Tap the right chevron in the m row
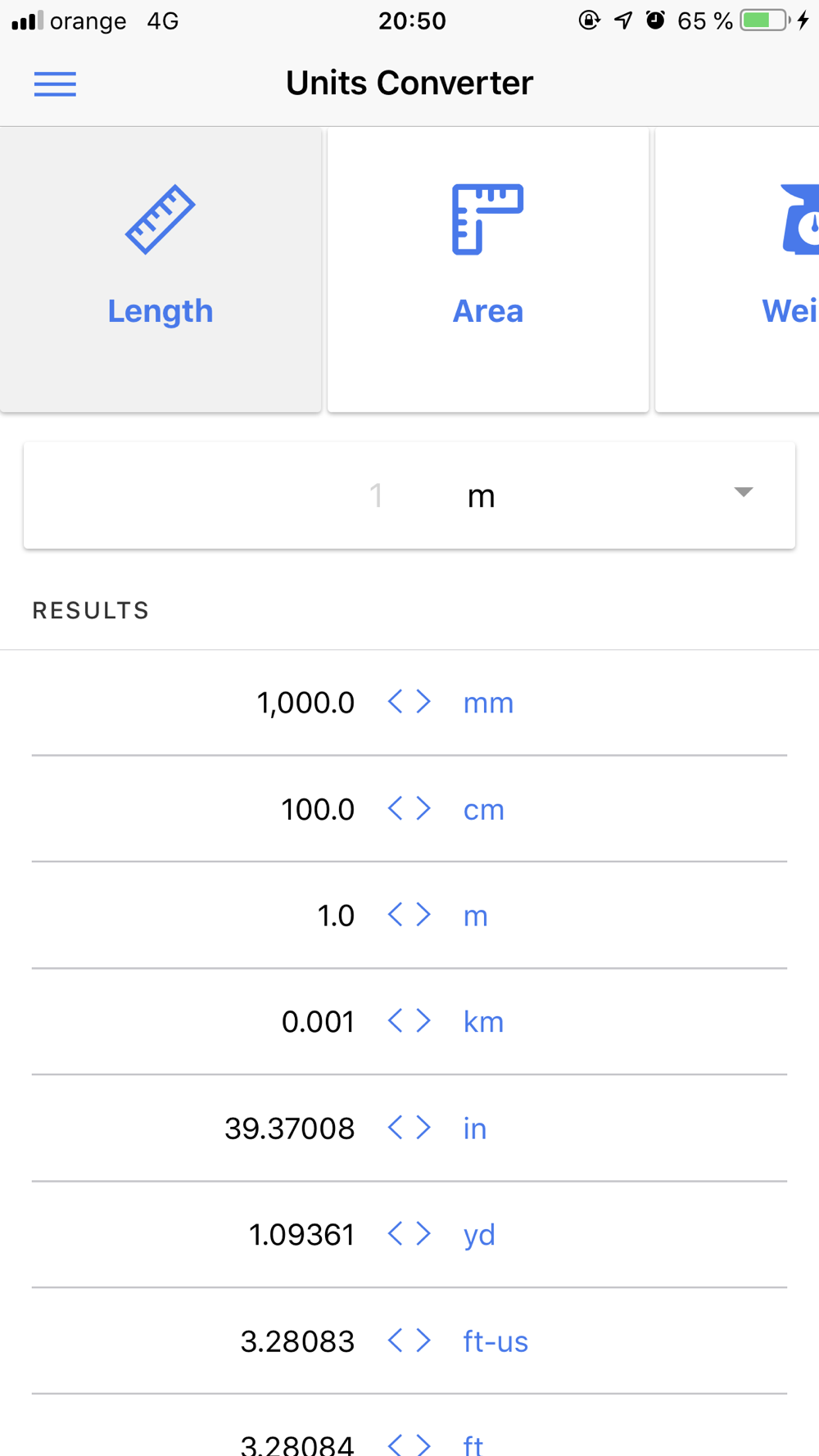Image resolution: width=819 pixels, height=1456 pixels. 423,915
